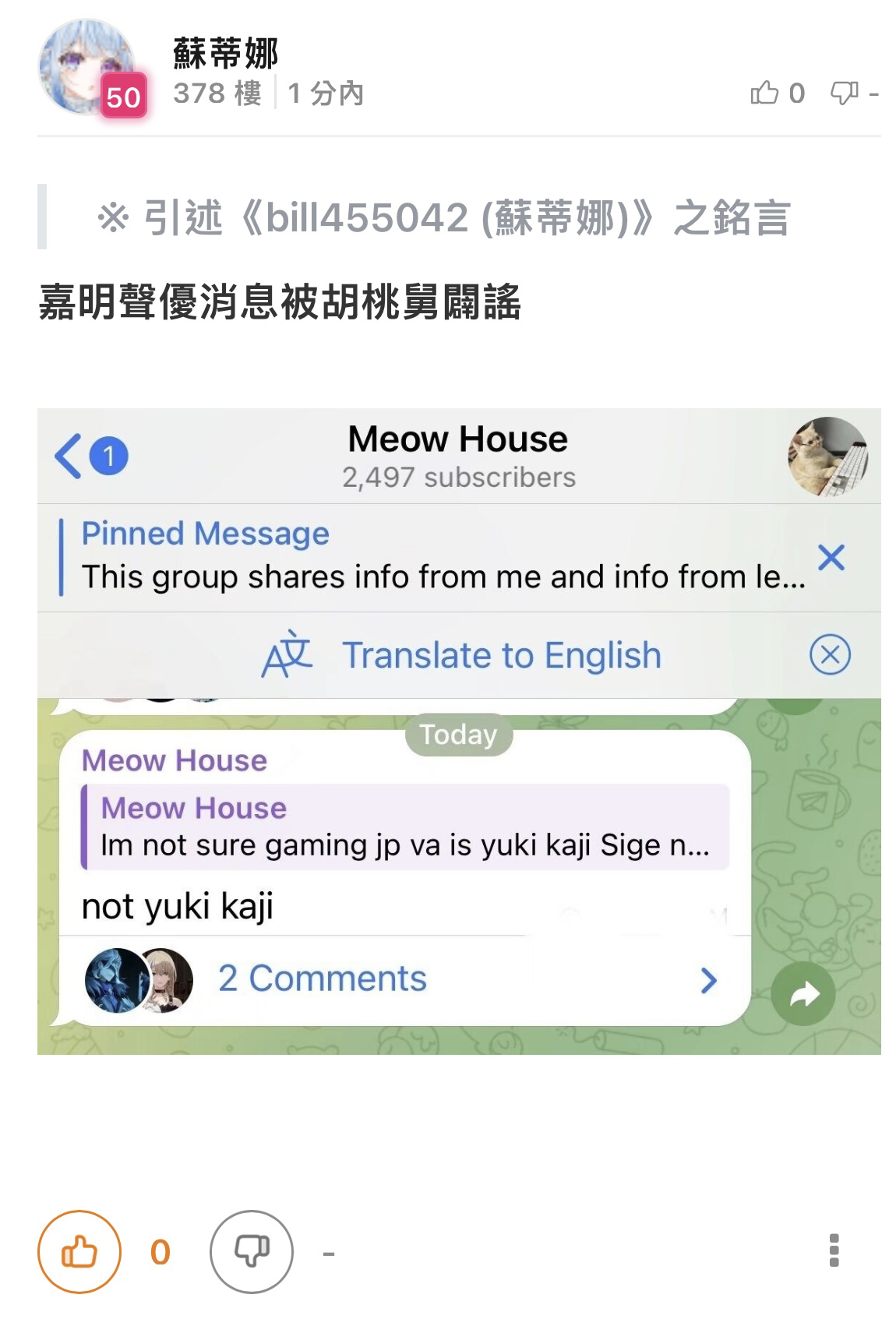Open the username 蘇蒂娜
This screenshot has width=896, height=1340.
pos(225,54)
